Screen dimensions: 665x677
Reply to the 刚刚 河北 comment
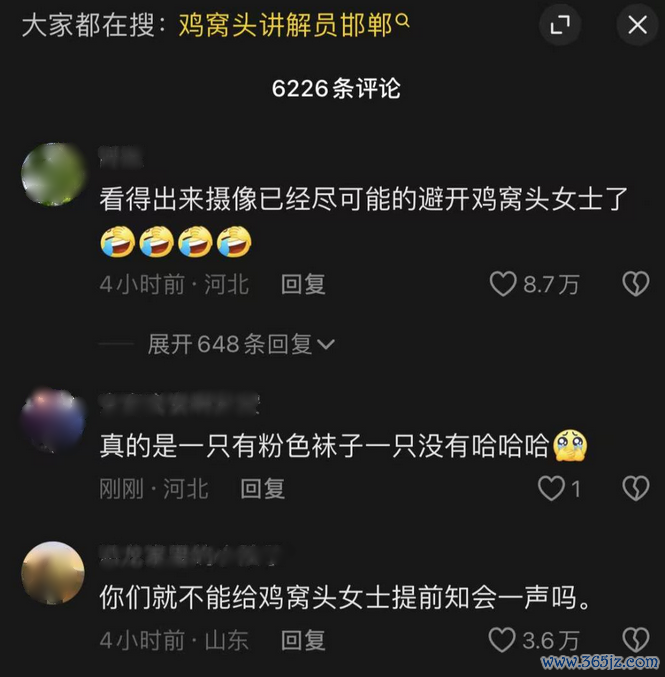(x=262, y=488)
